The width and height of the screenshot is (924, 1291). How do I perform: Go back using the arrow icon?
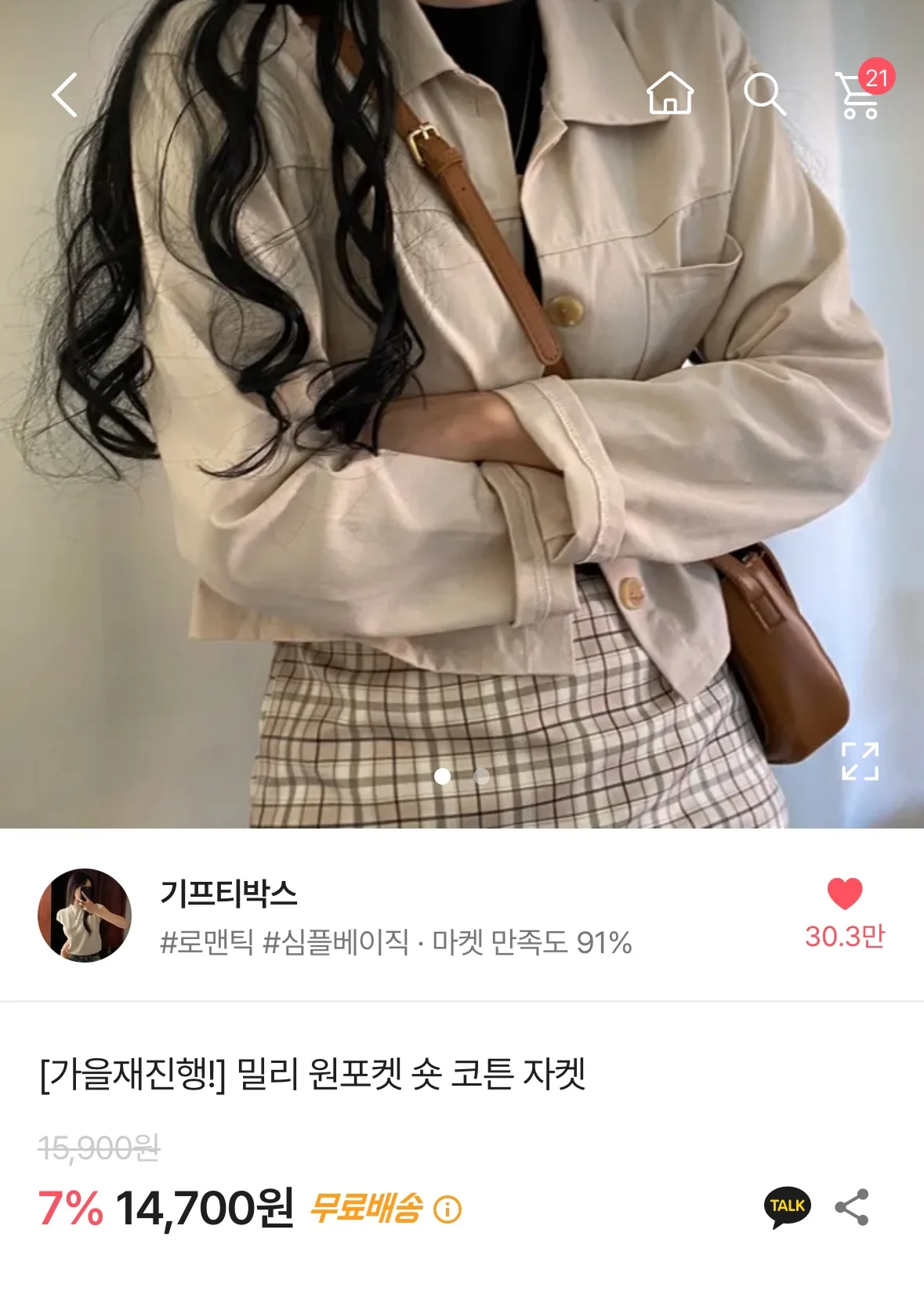(x=65, y=95)
